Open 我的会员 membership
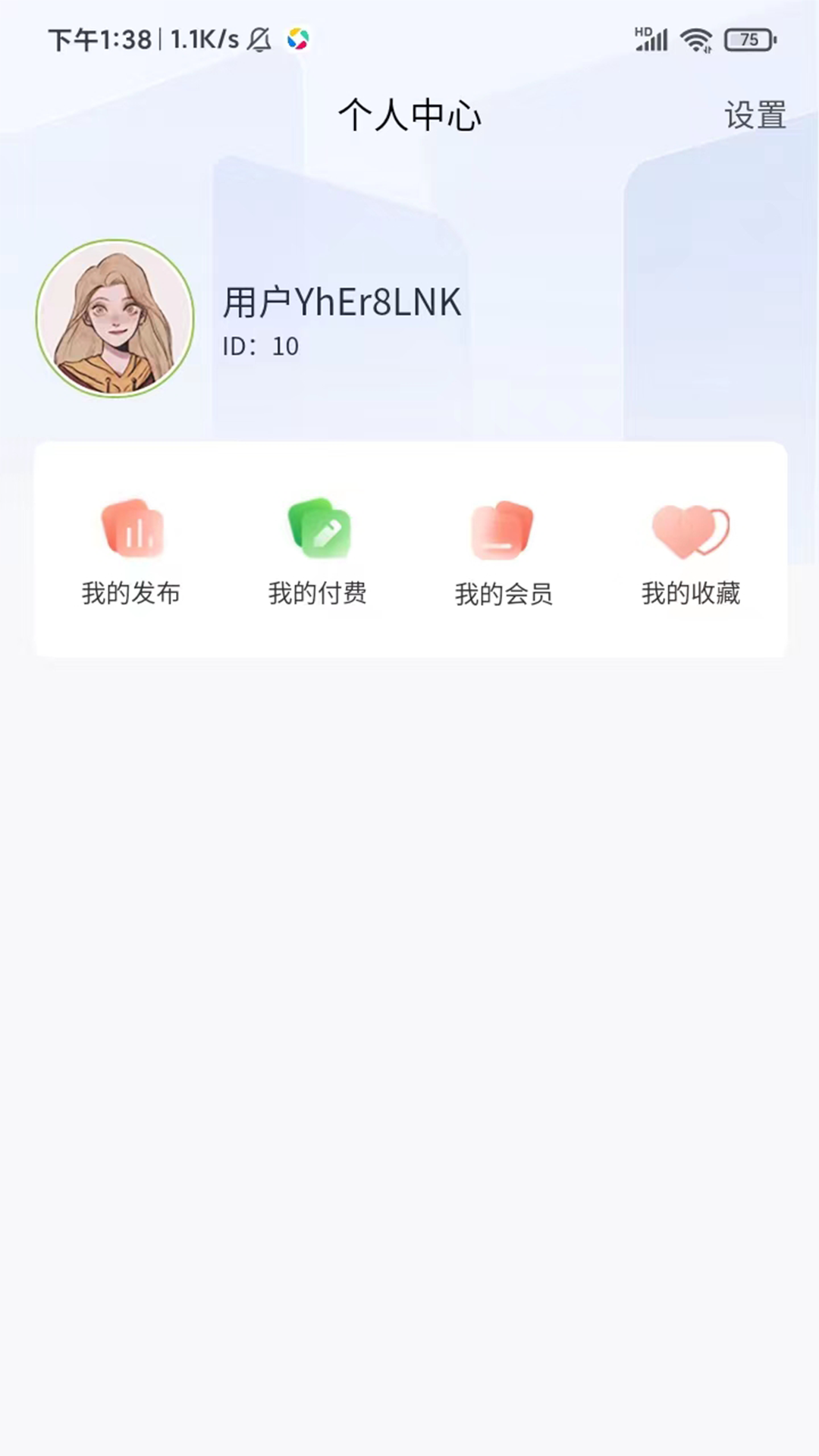 point(504,551)
